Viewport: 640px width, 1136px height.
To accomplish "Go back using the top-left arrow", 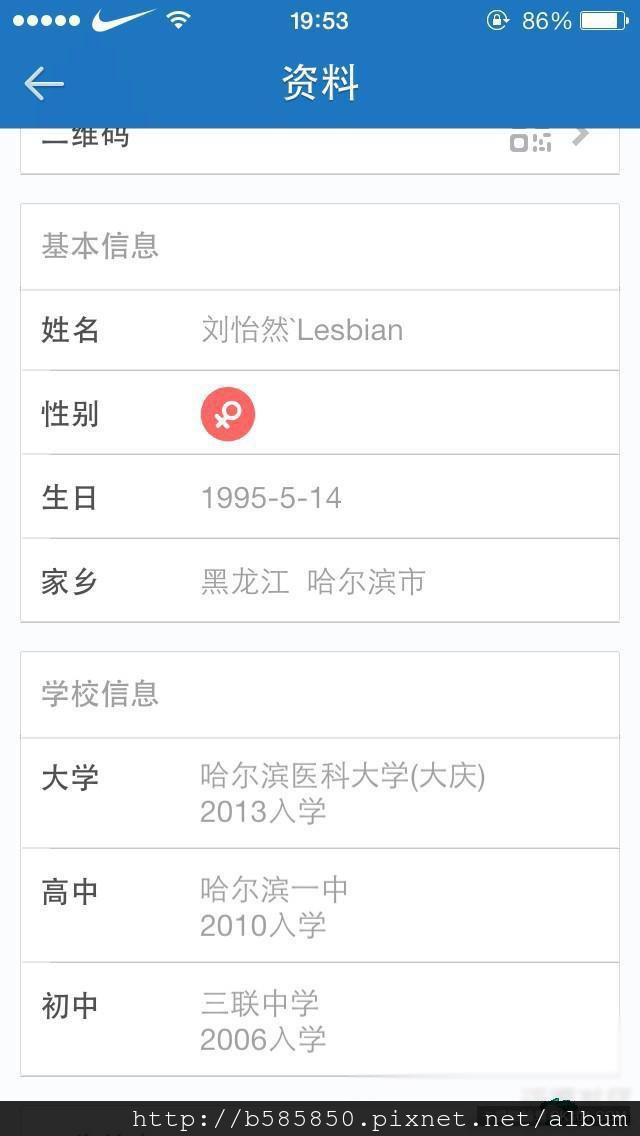I will point(43,84).
